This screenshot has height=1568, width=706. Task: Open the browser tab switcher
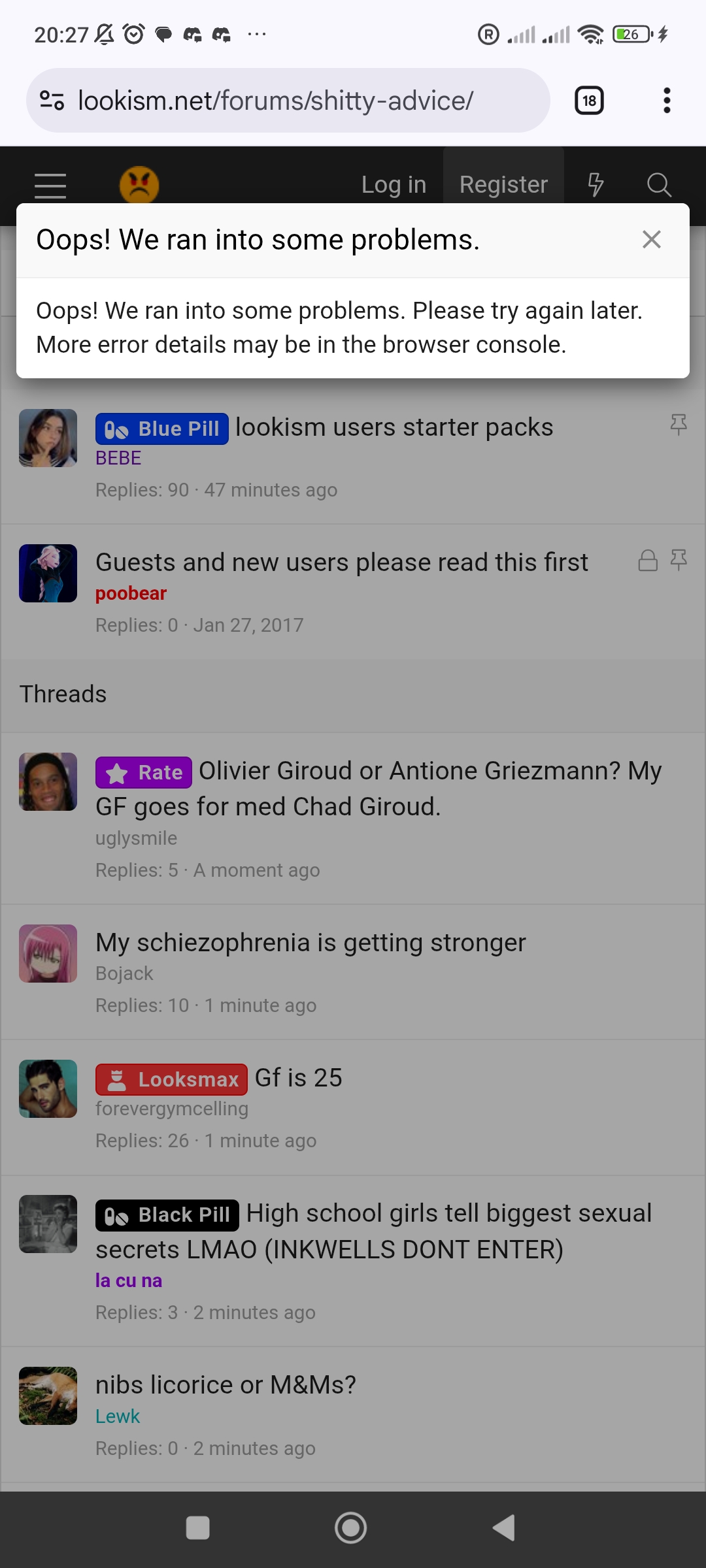[589, 101]
